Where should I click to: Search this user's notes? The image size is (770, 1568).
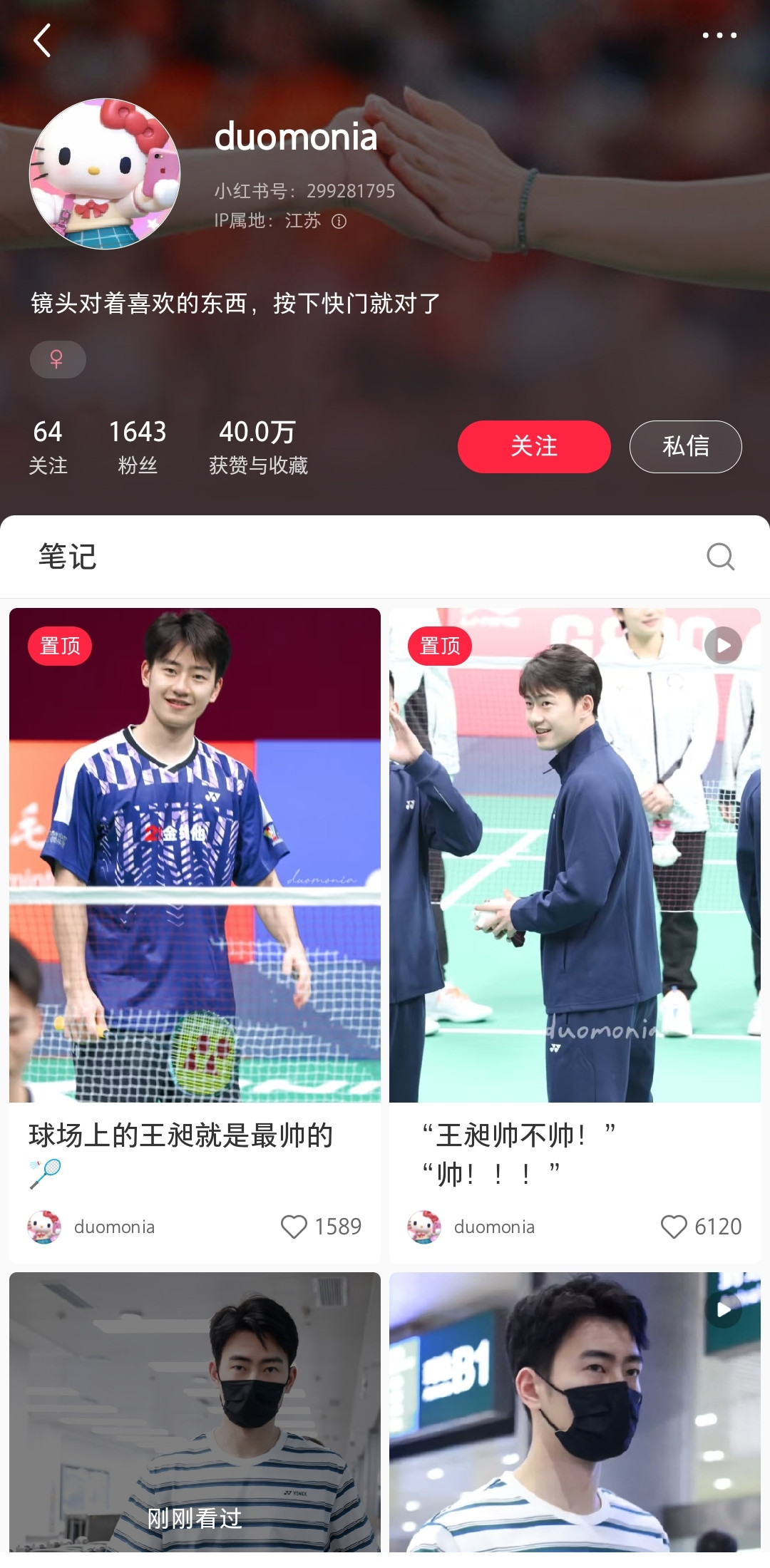point(720,557)
